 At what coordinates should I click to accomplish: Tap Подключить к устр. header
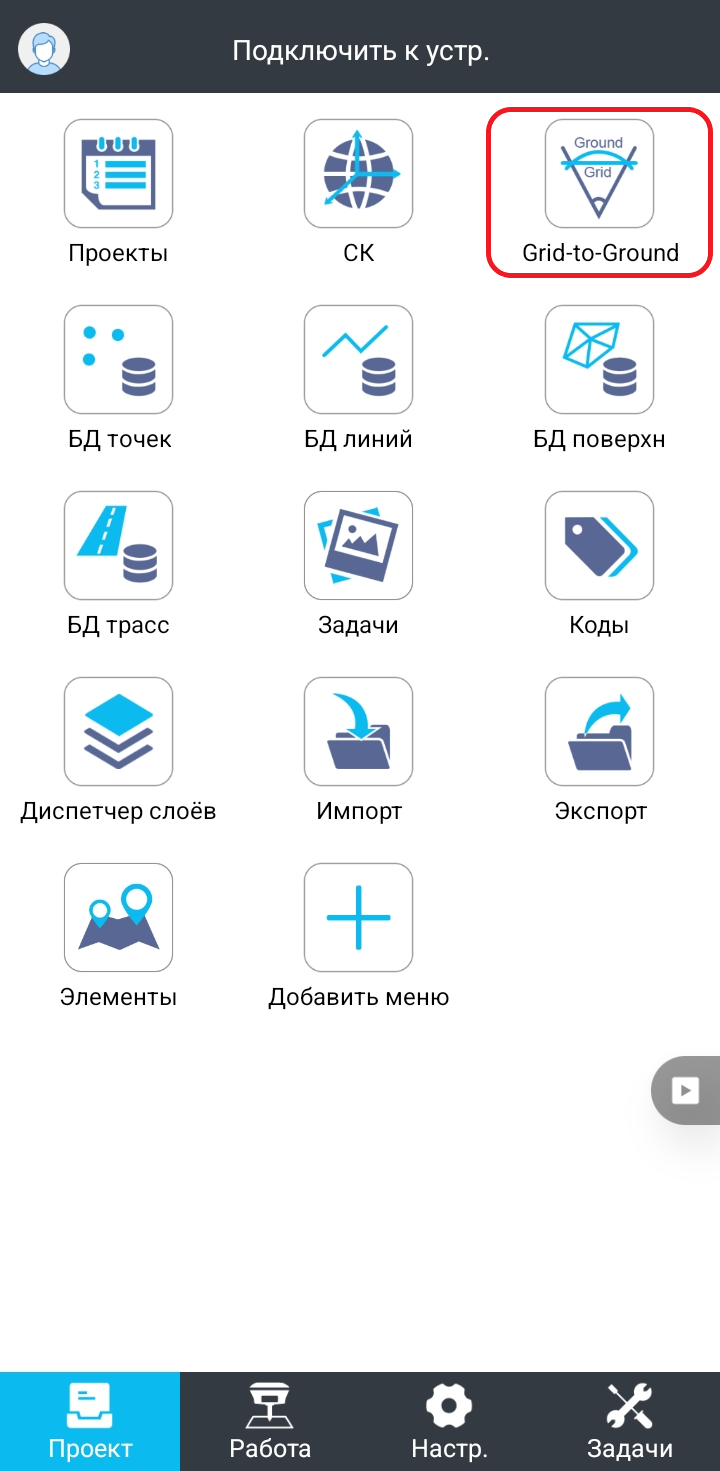pyautogui.click(x=360, y=50)
